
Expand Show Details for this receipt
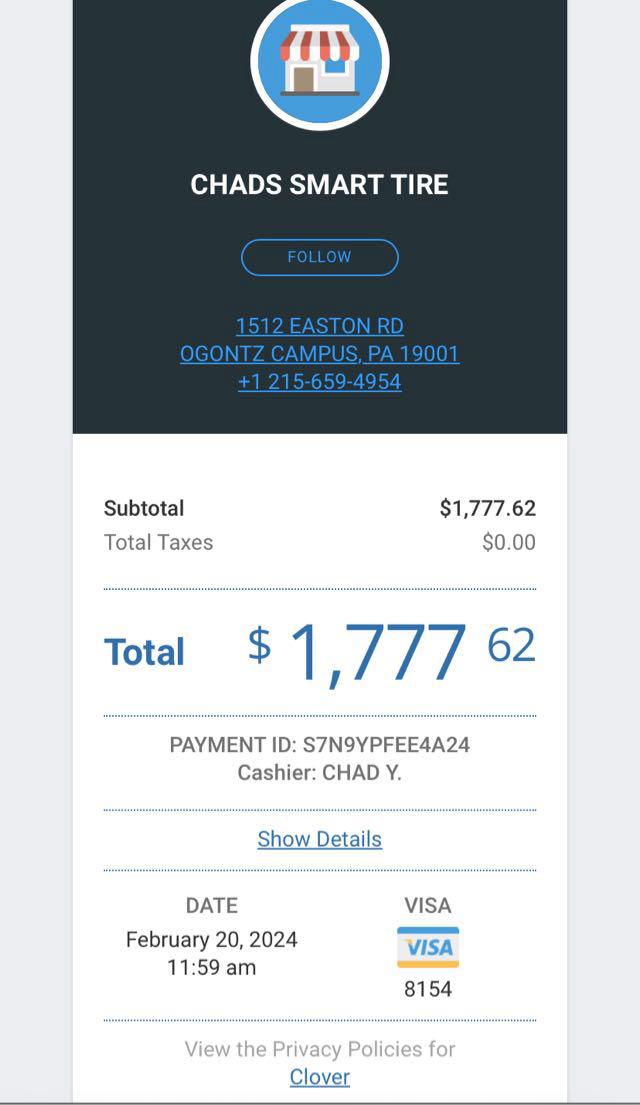(x=319, y=839)
